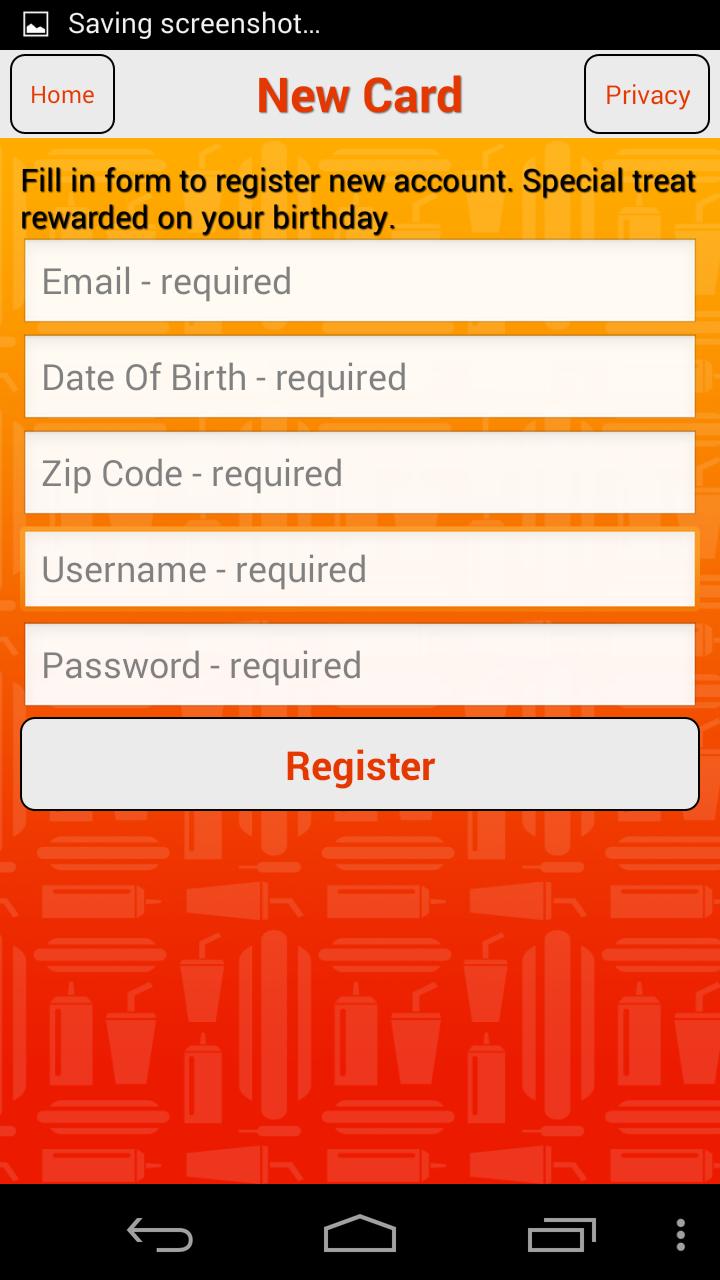
Task: Go back using system back button
Action: 160,1234
